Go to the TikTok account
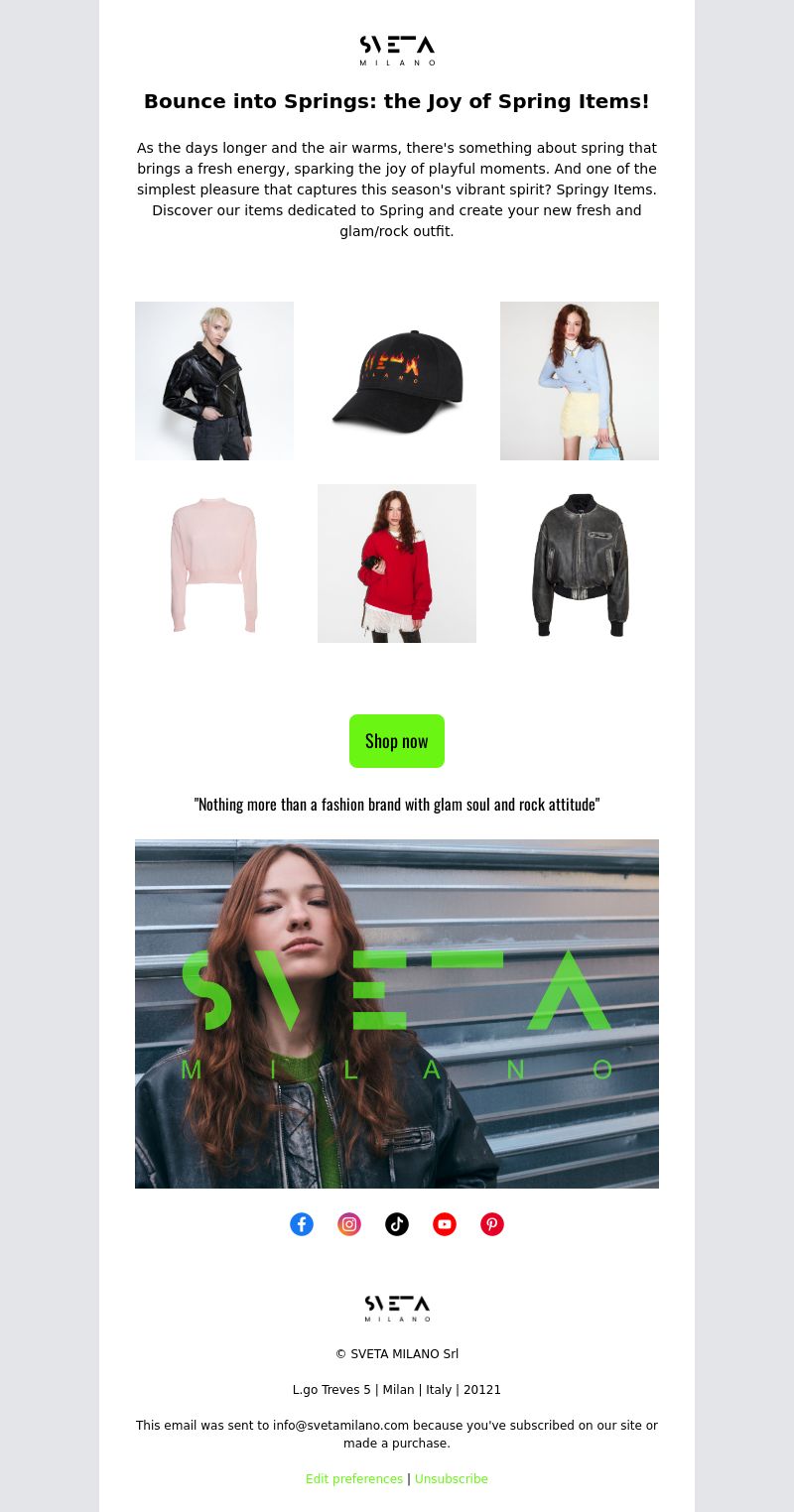The height and width of the screenshot is (1512, 794). click(x=397, y=1224)
